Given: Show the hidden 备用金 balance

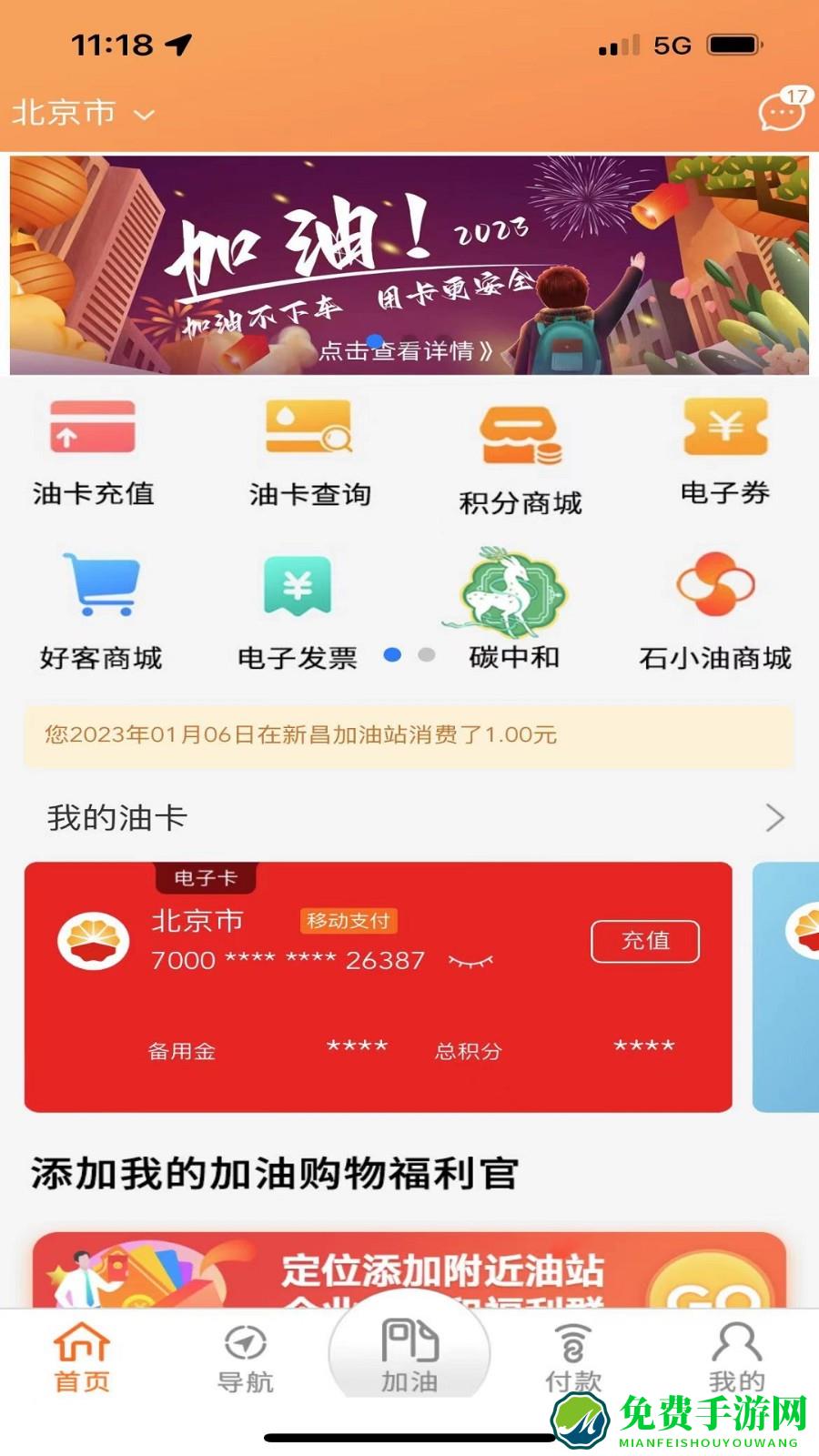Looking at the screenshot, I should tap(355, 1048).
